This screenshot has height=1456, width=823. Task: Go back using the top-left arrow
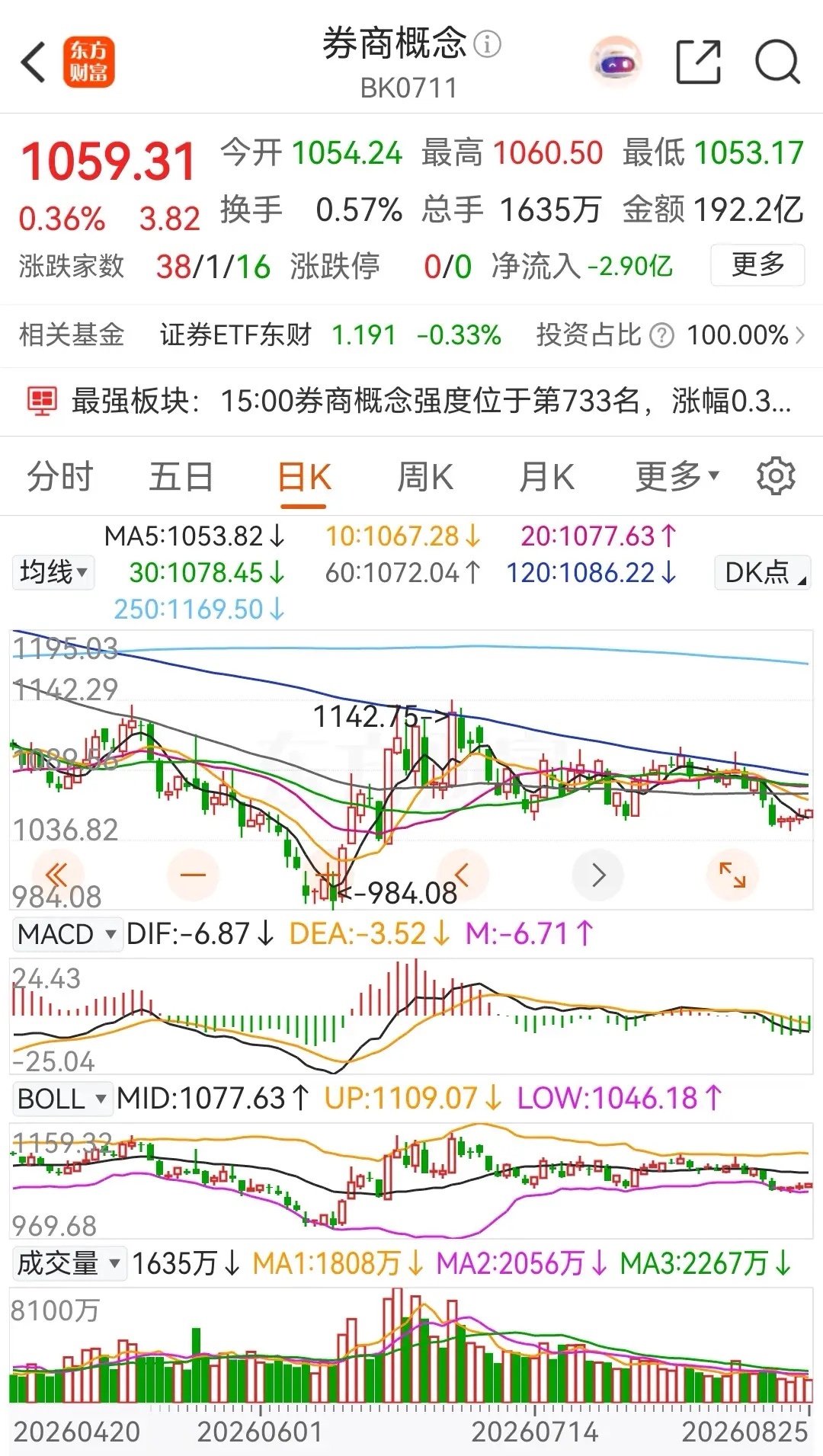[34, 62]
